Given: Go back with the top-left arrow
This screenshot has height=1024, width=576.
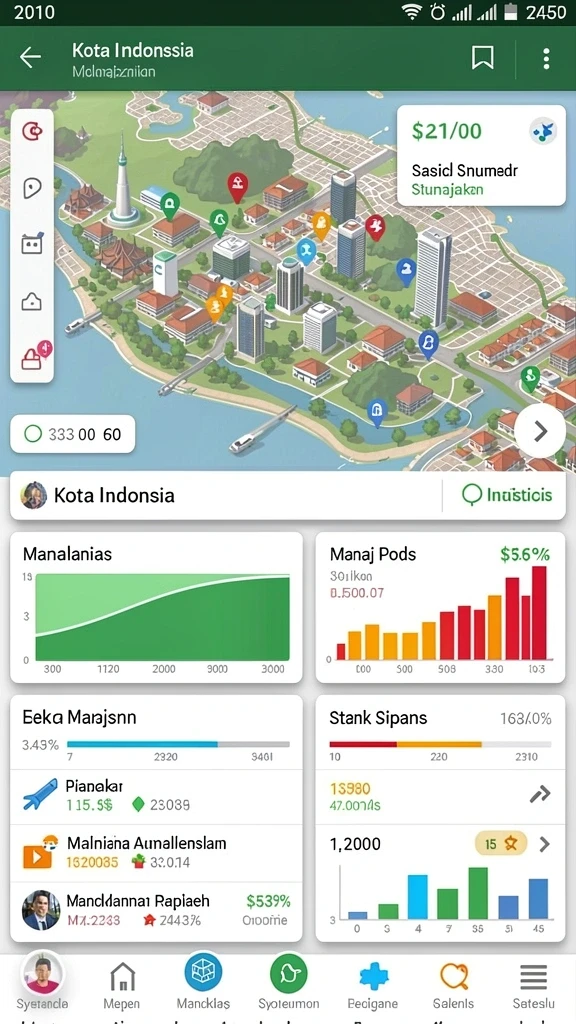Looking at the screenshot, I should click(30, 58).
